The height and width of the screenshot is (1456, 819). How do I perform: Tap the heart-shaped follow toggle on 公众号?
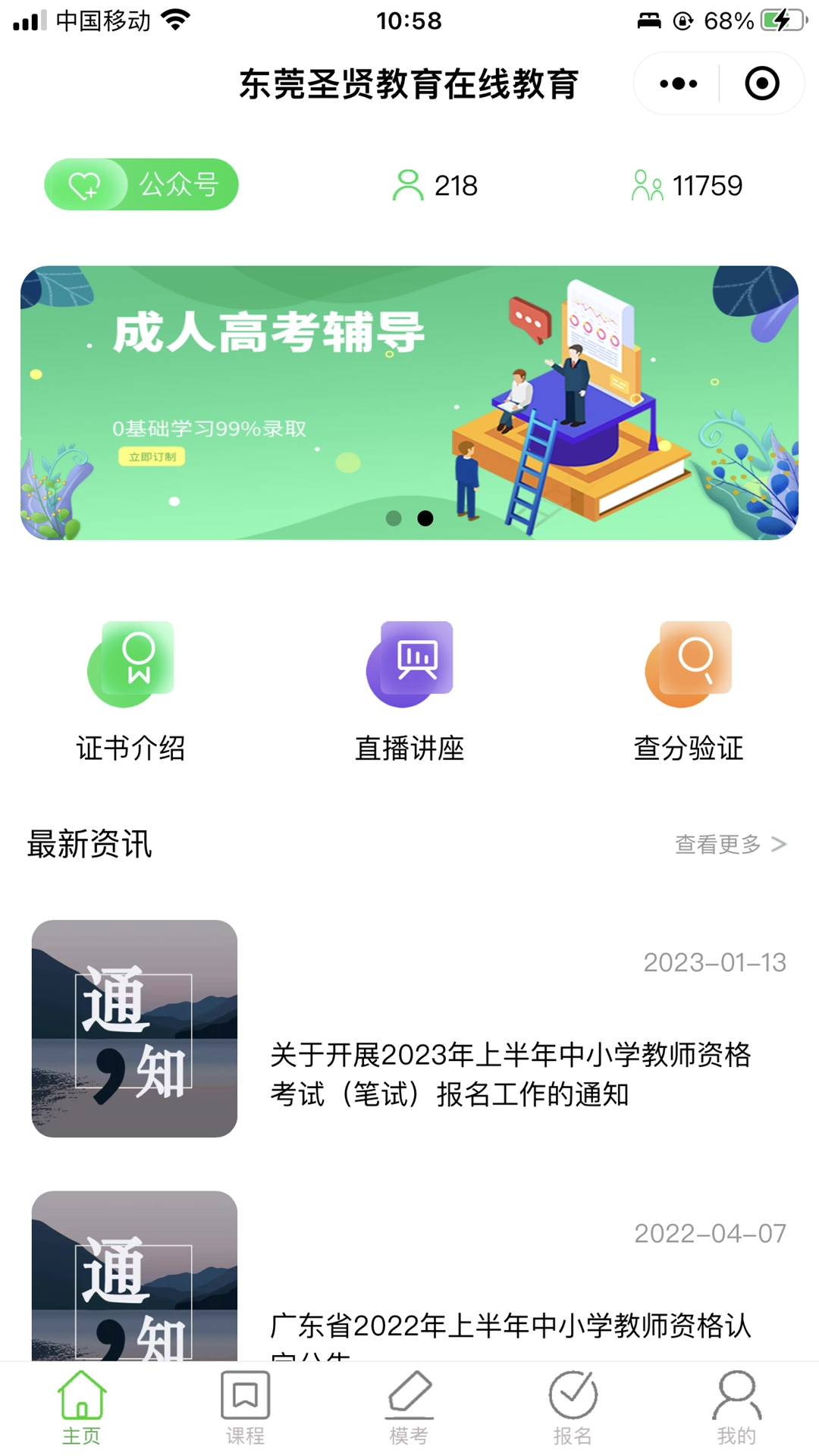pyautogui.click(x=83, y=184)
